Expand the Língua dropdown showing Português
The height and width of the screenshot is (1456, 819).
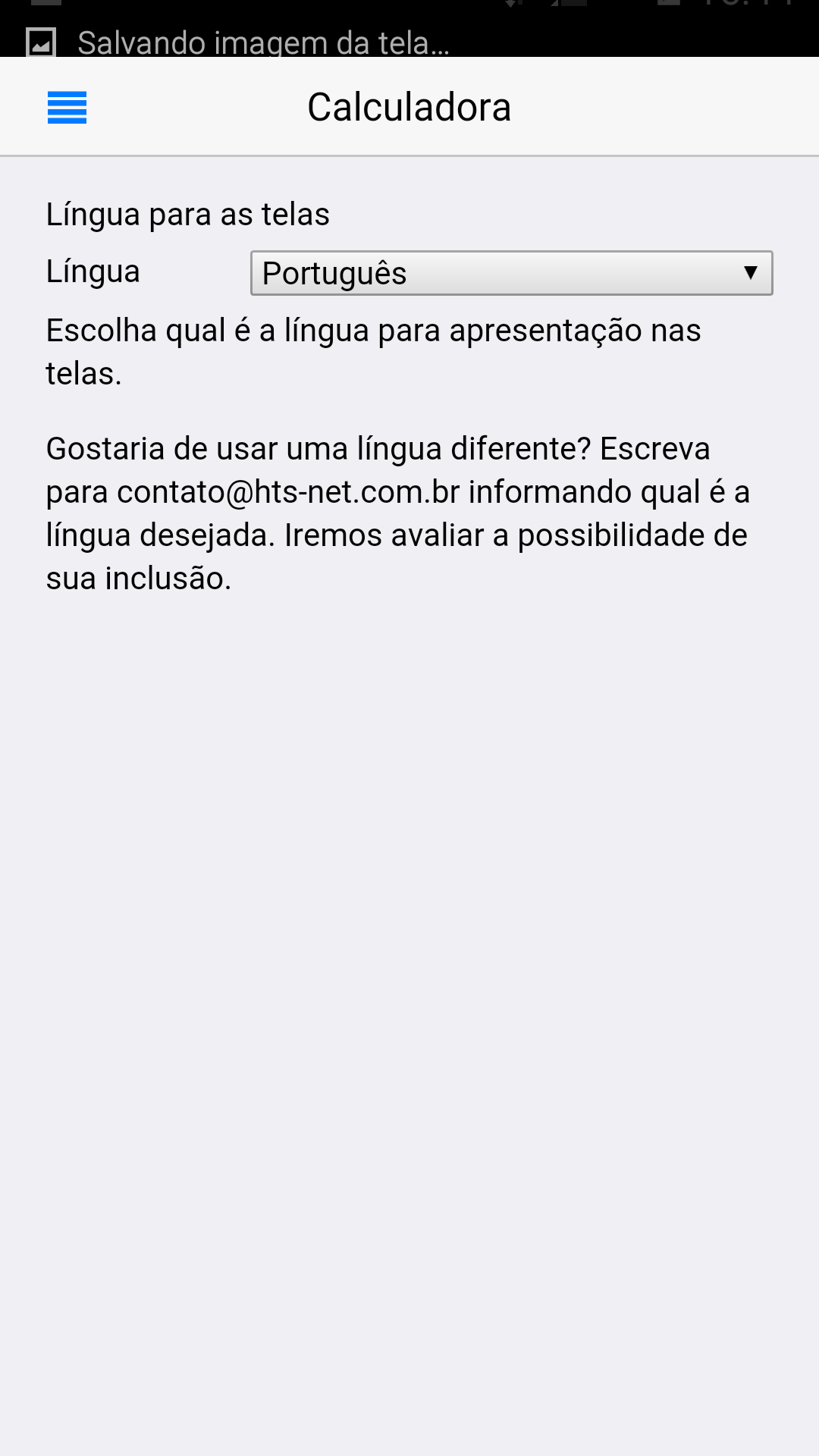511,273
